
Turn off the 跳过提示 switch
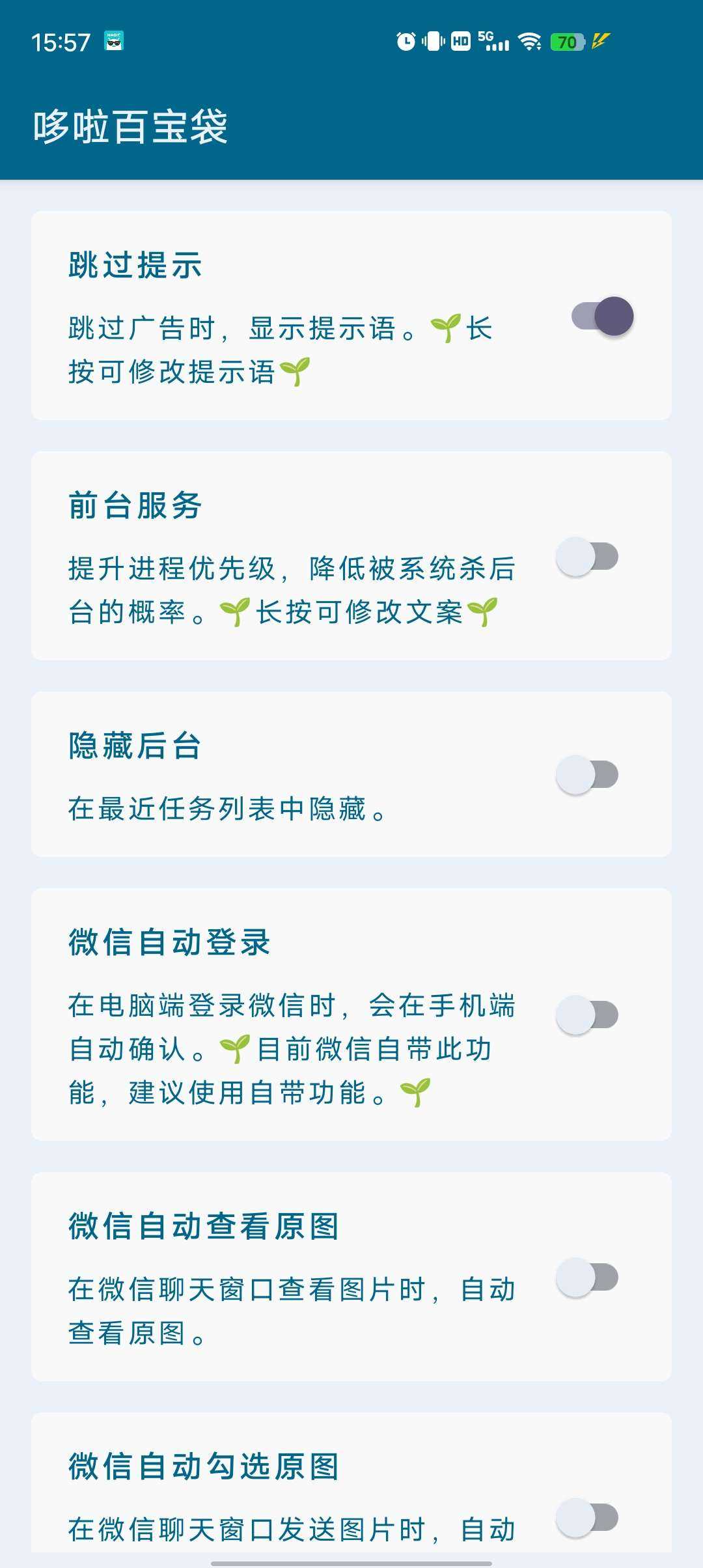[602, 316]
